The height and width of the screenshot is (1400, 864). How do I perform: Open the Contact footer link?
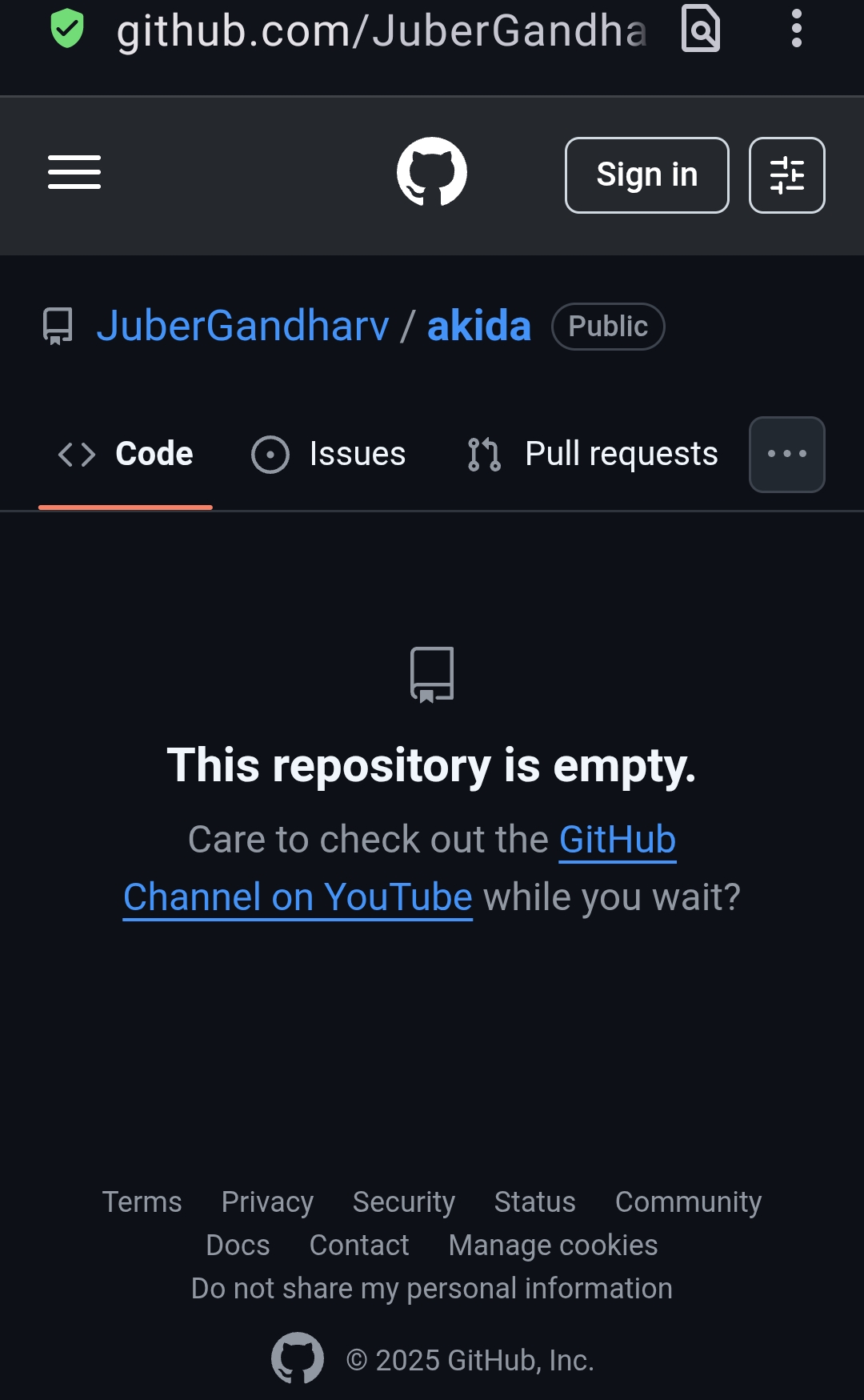(x=359, y=1245)
